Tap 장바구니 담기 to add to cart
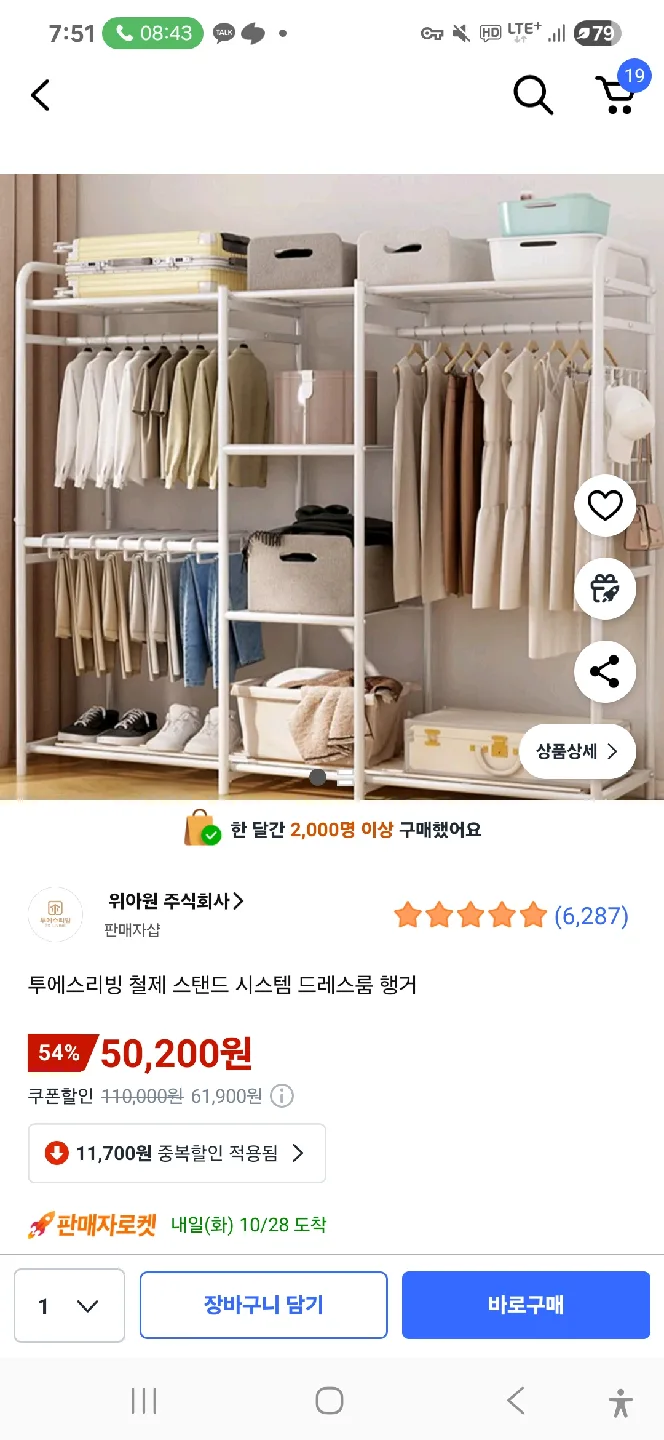664x1440 pixels. pyautogui.click(x=263, y=1305)
